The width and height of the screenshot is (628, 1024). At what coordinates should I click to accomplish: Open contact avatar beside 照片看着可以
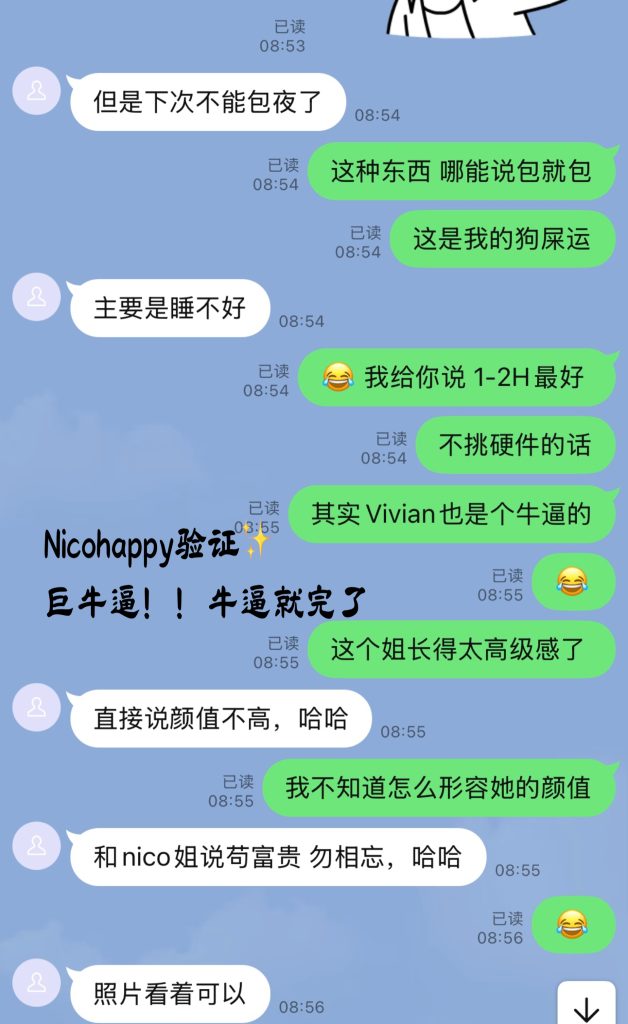tap(37, 983)
